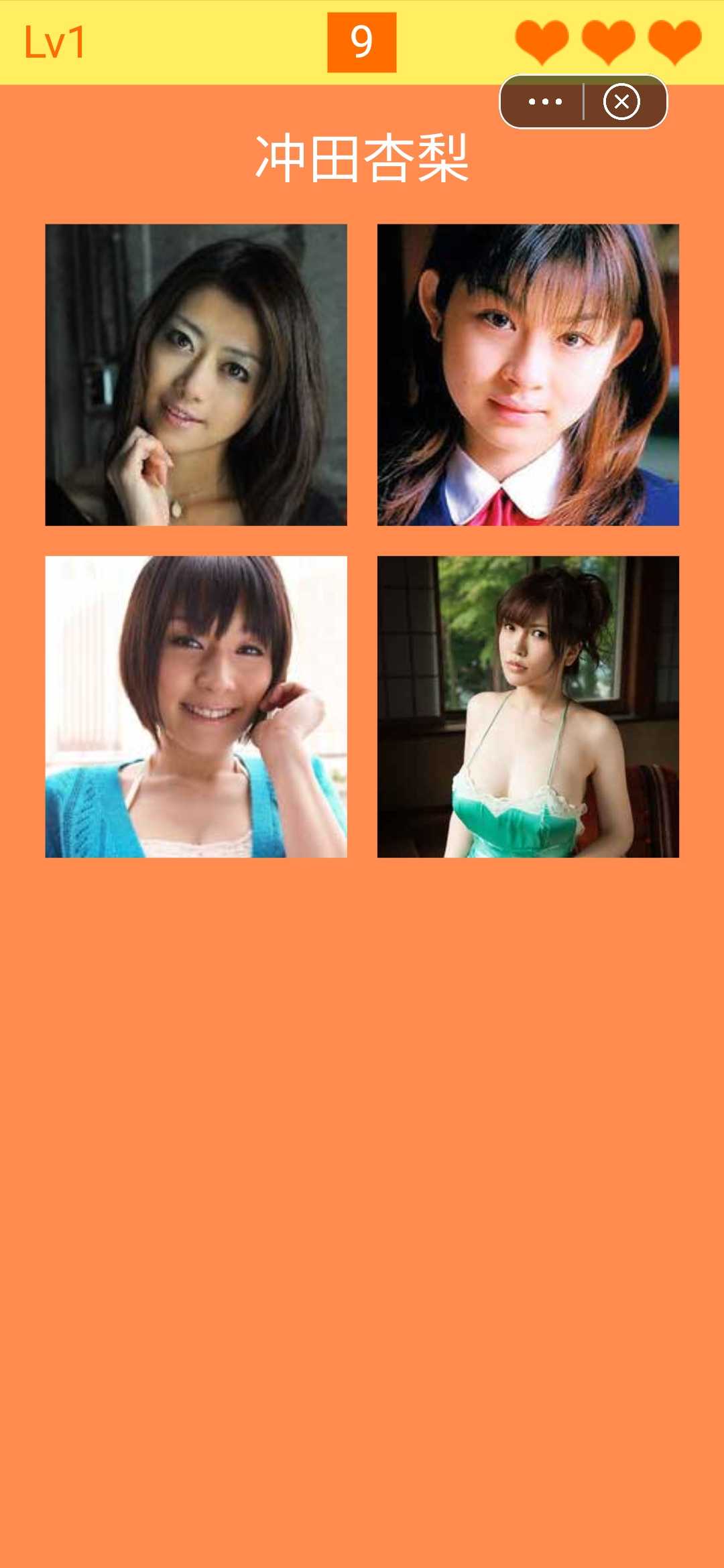Close the mini program with the X button

(621, 102)
